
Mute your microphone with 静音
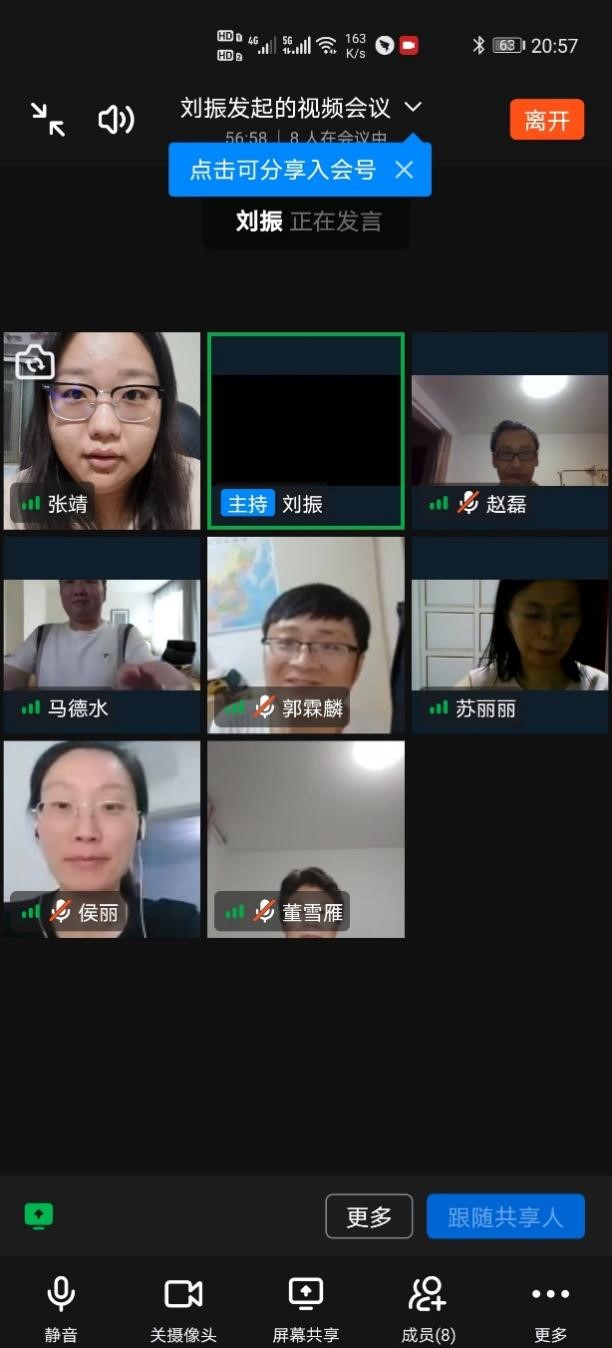pyautogui.click(x=61, y=1307)
